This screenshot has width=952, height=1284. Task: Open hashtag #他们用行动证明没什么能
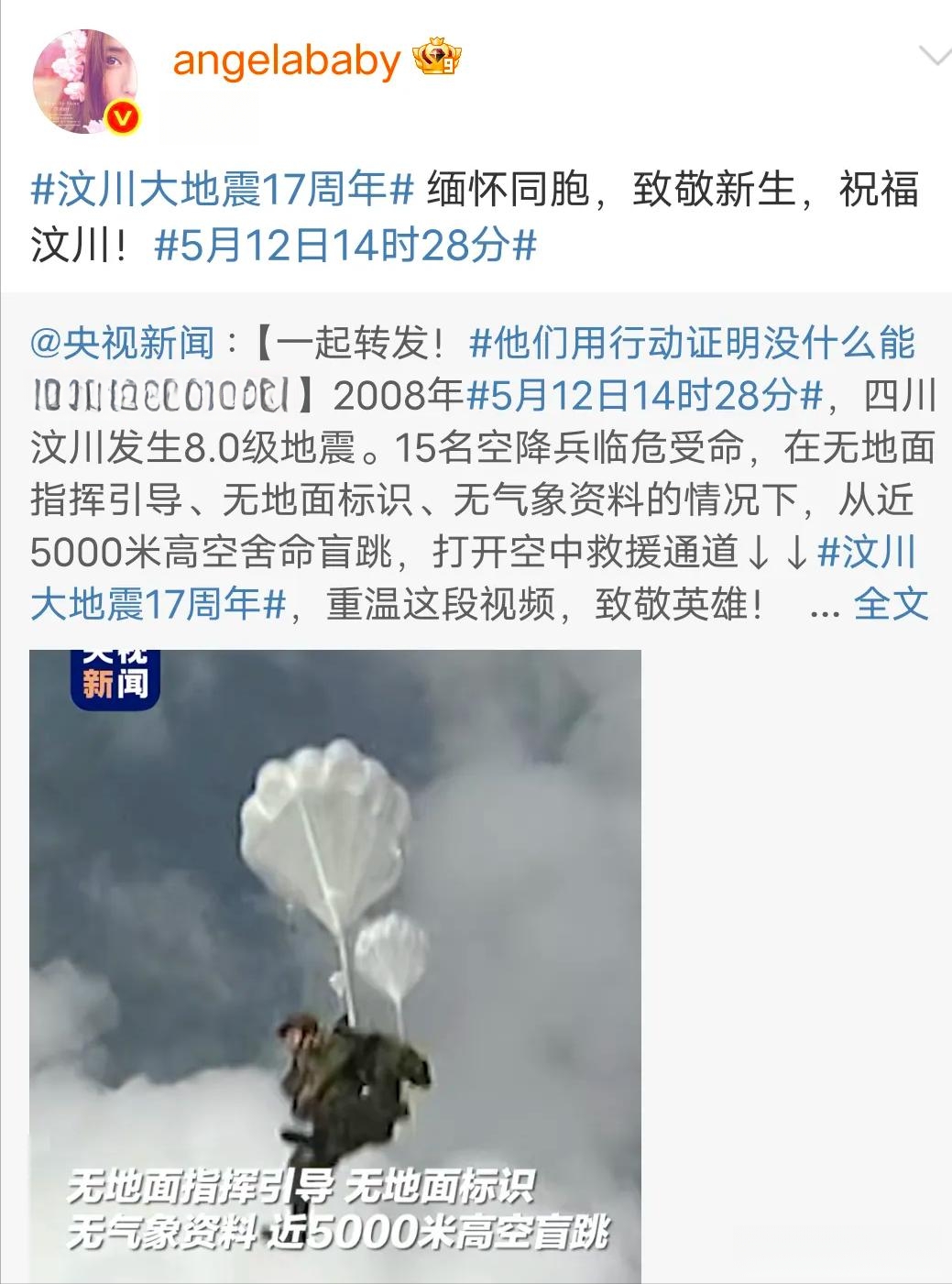pos(692,343)
